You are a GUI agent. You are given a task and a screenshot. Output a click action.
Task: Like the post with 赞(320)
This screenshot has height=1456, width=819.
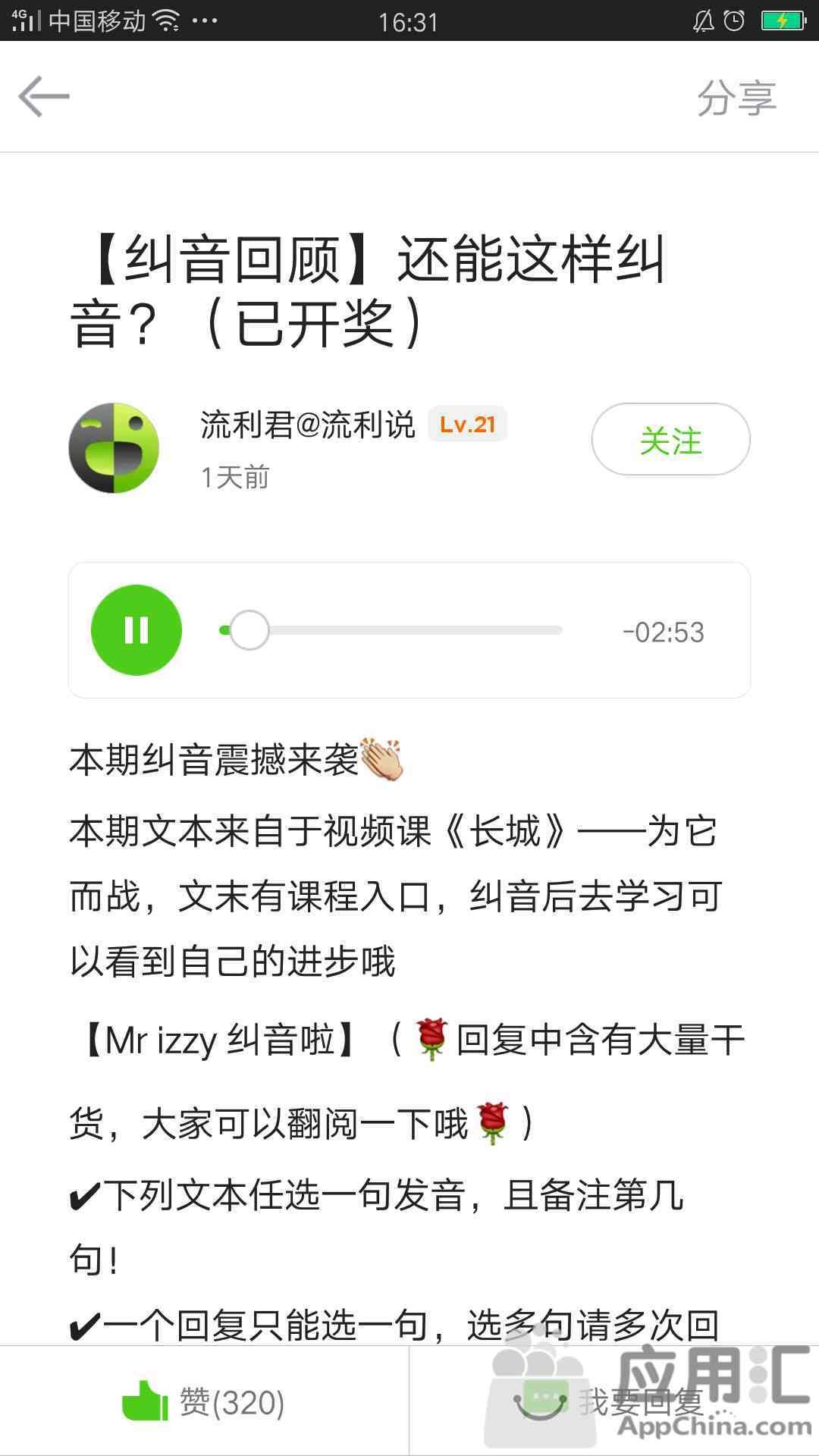[x=203, y=1401]
